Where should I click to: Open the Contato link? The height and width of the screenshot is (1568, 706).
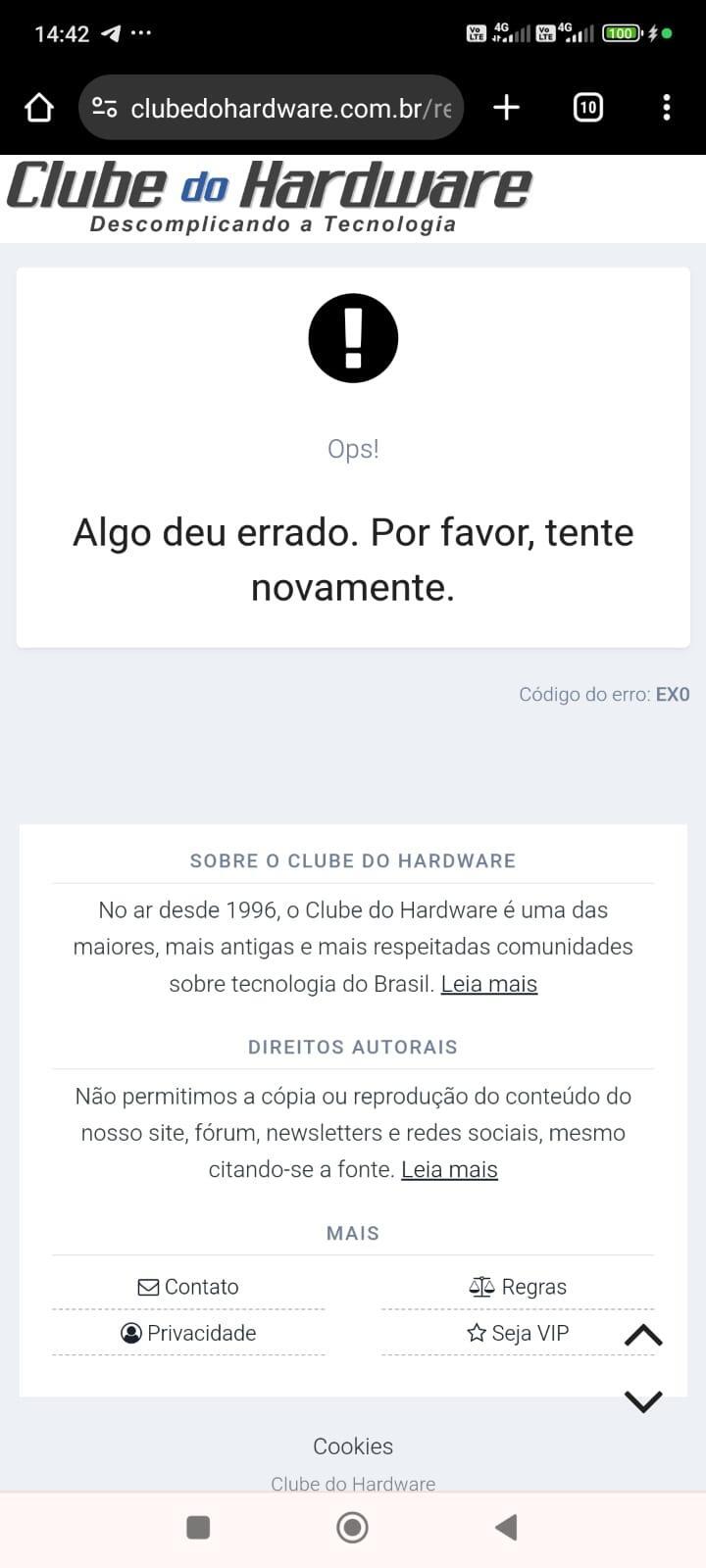188,1287
